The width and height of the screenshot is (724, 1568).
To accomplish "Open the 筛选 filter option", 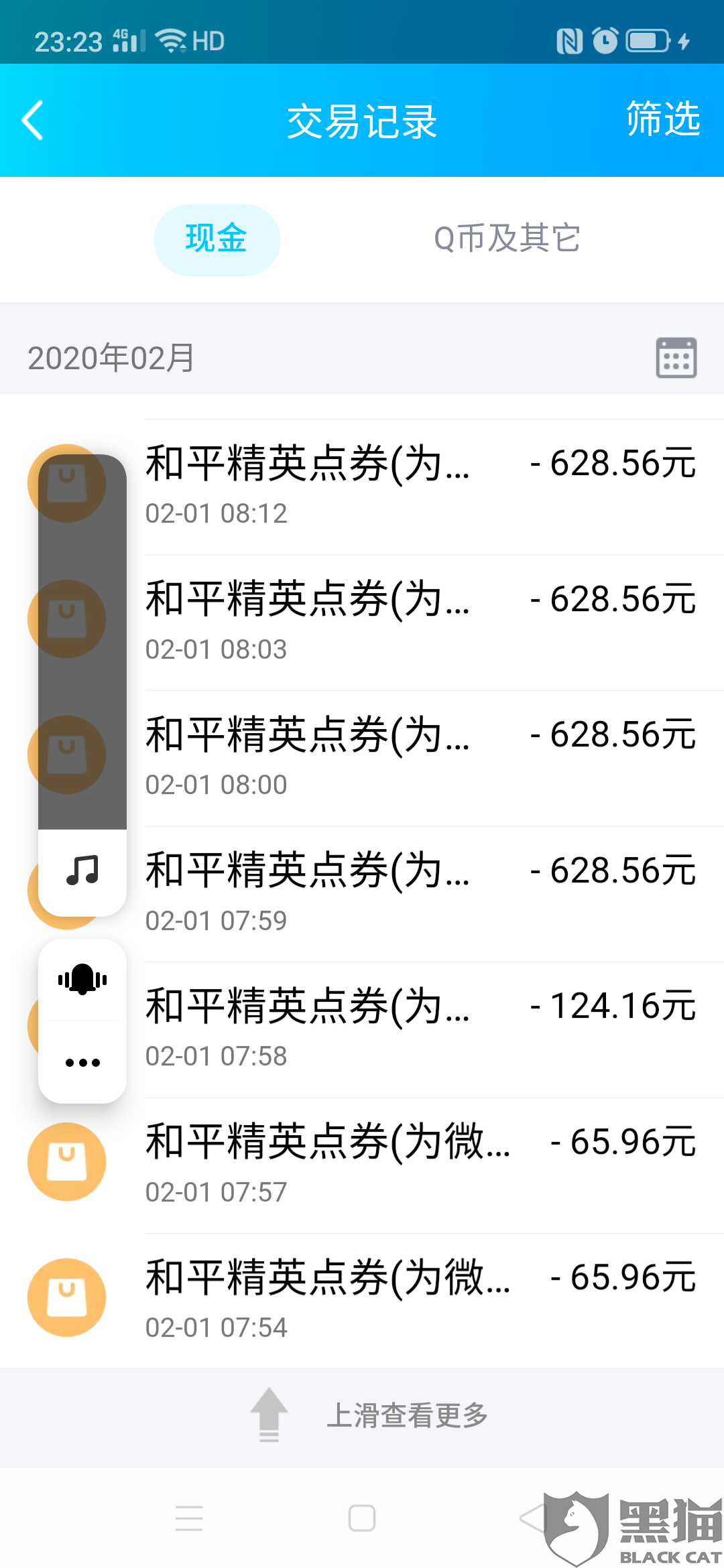I will tap(662, 119).
